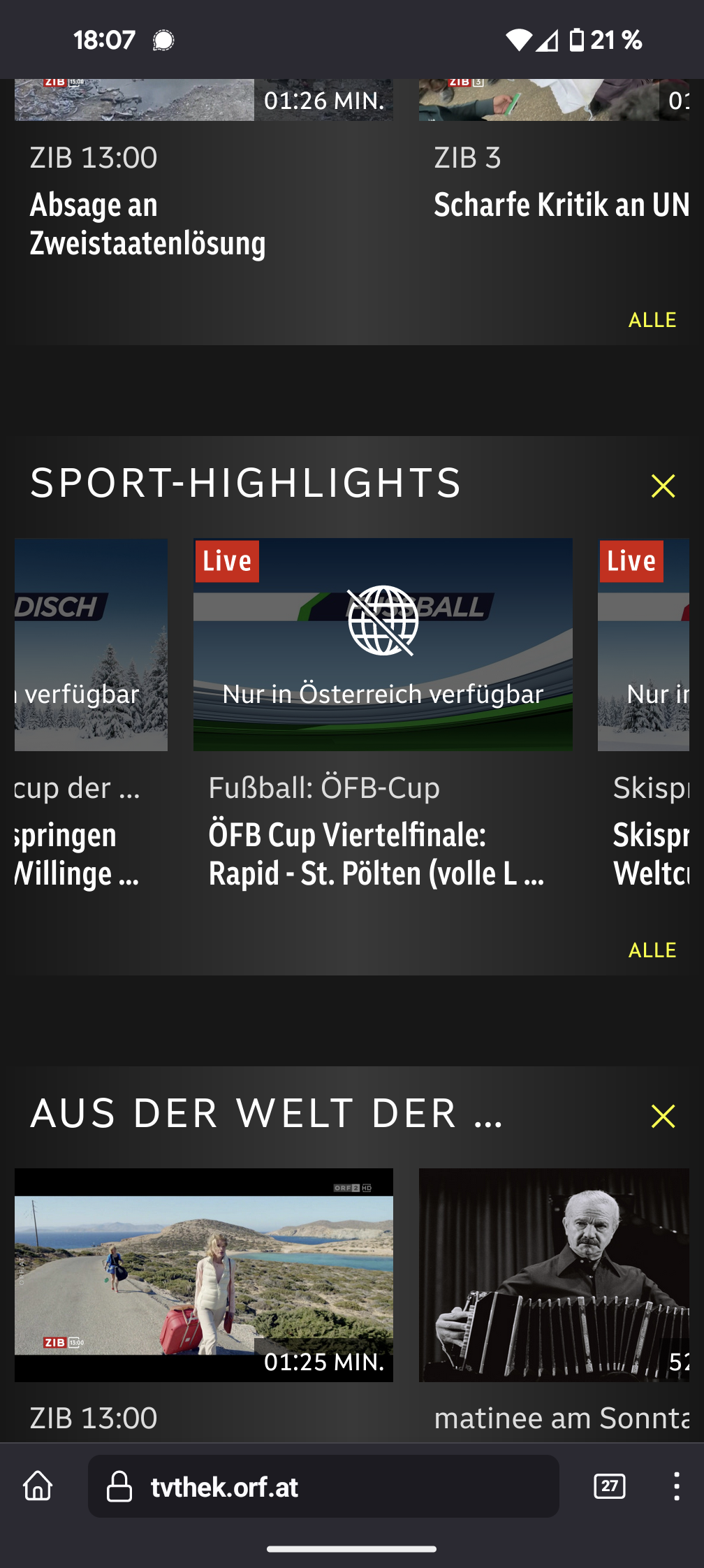The height and width of the screenshot is (1568, 704).
Task: Go to the browser home page
Action: (38, 1486)
